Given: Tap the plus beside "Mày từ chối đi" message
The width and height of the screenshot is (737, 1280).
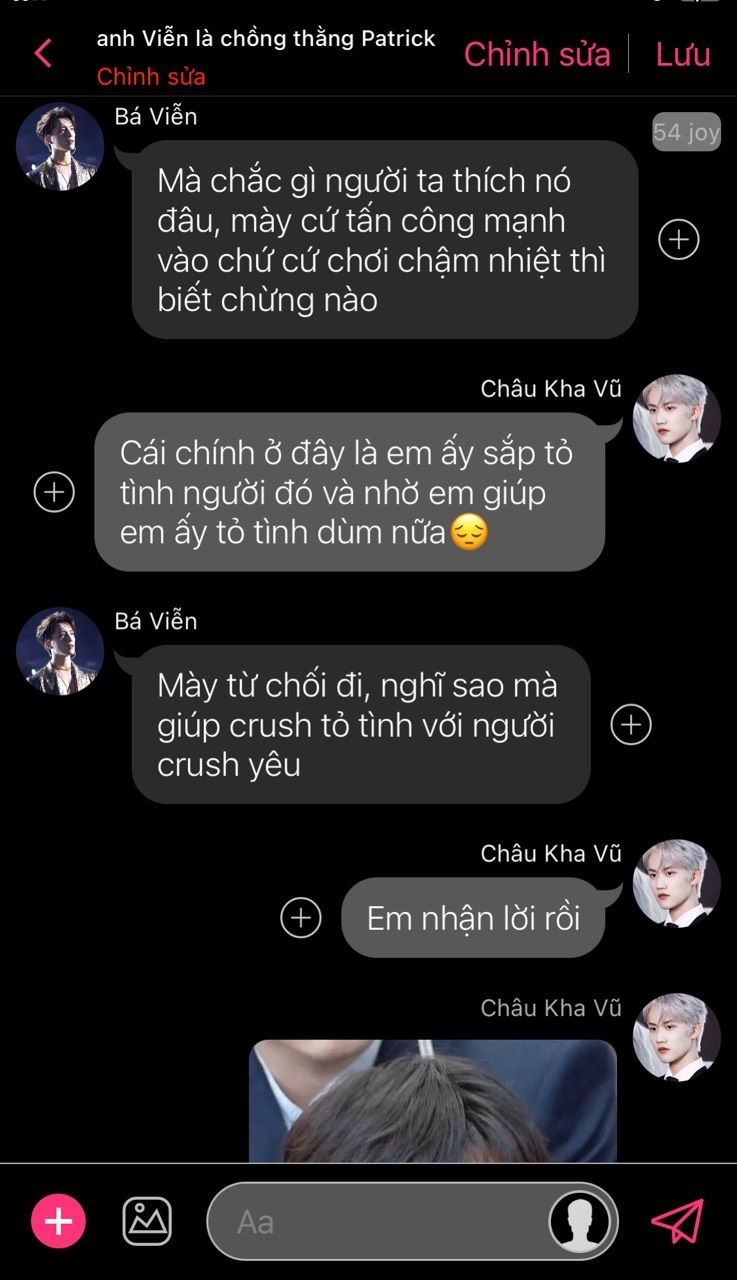Looking at the screenshot, I should coord(631,725).
